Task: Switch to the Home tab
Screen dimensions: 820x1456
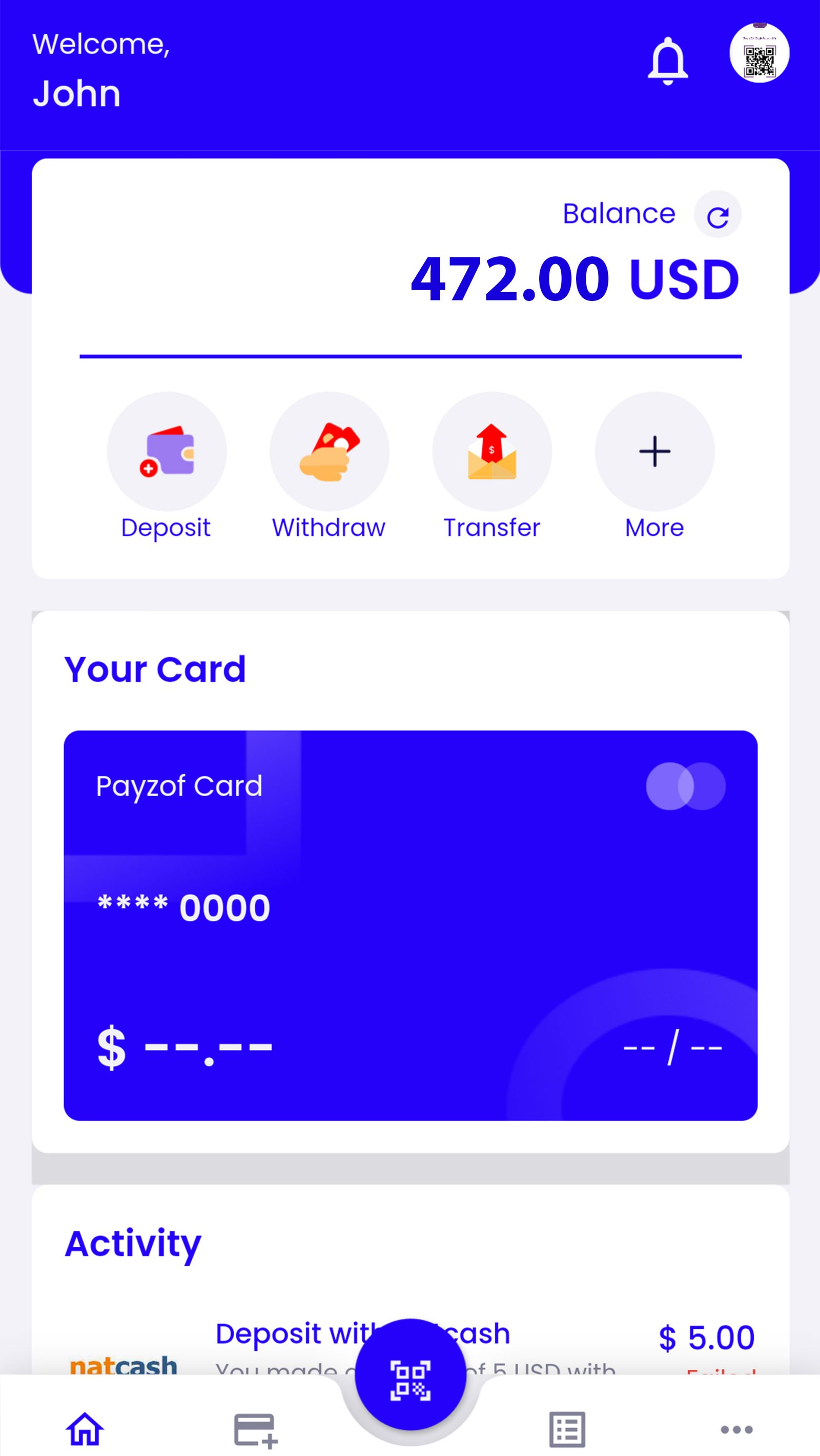Action: pyautogui.click(x=85, y=1429)
